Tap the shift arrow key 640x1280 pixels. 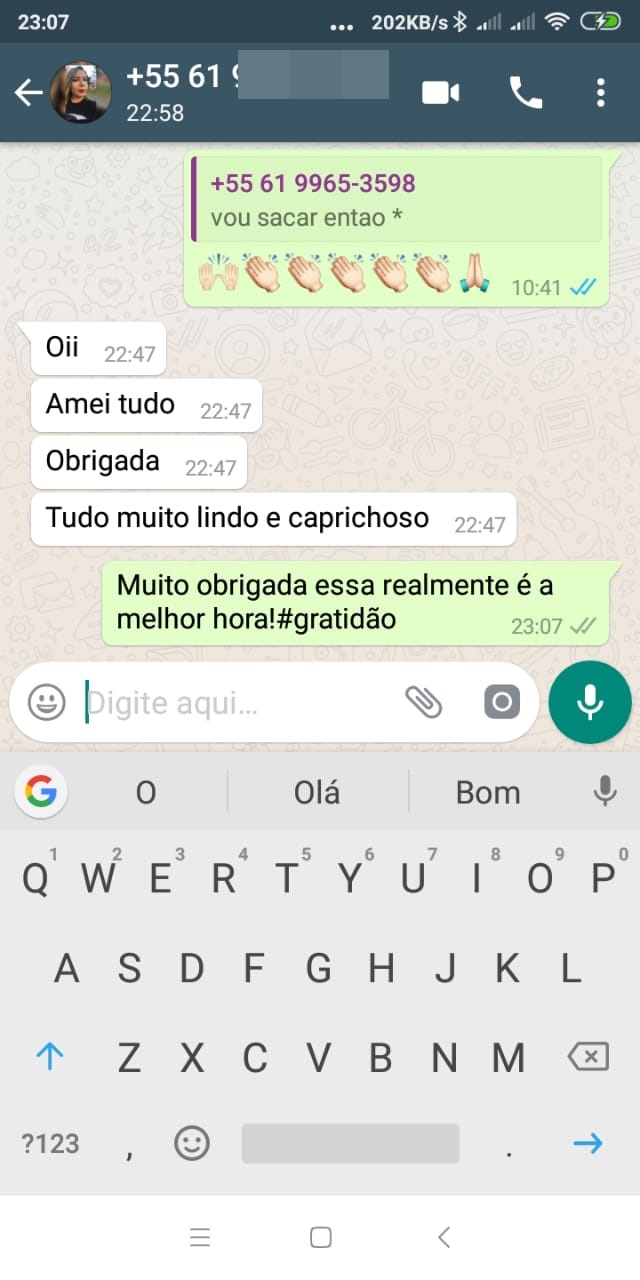(x=49, y=1057)
